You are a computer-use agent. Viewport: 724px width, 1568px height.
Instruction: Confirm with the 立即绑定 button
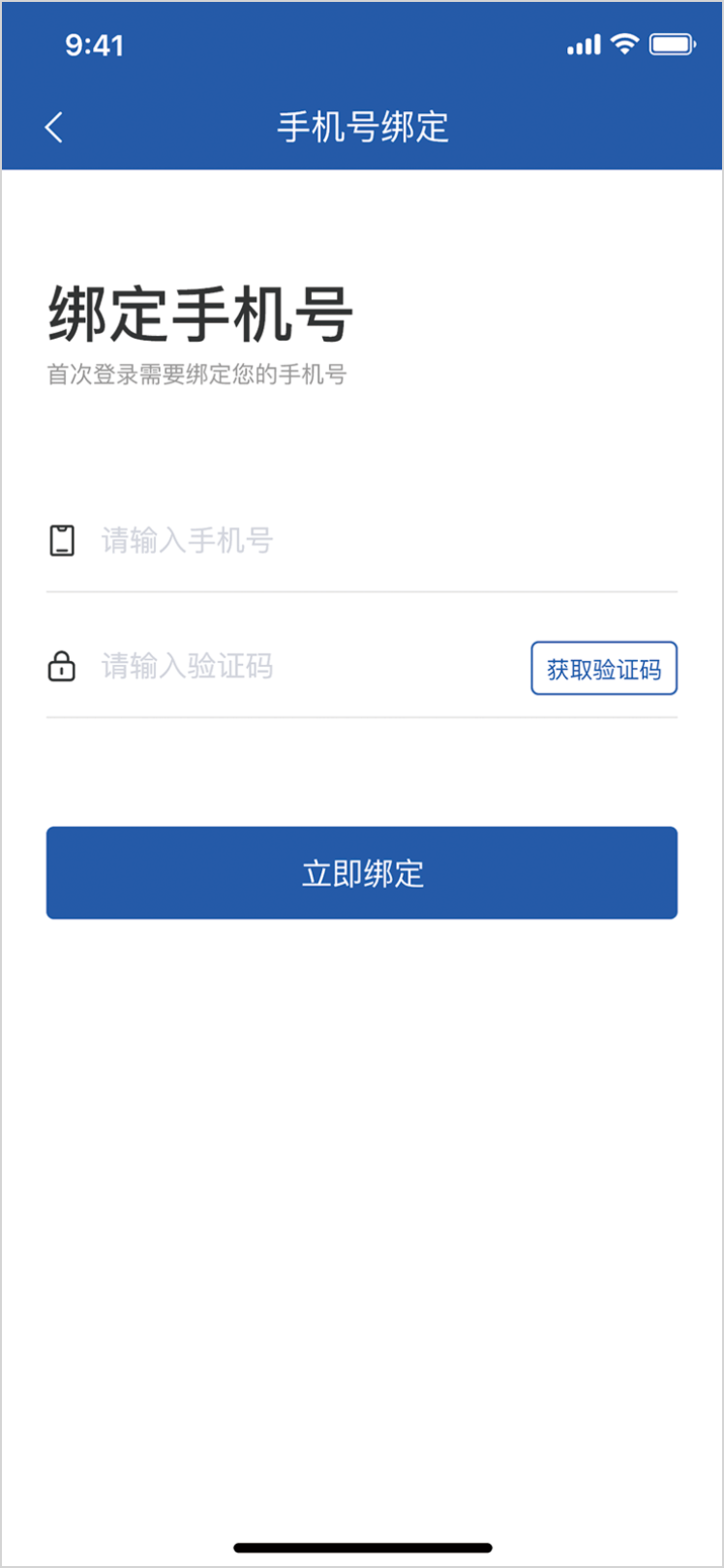coord(362,873)
